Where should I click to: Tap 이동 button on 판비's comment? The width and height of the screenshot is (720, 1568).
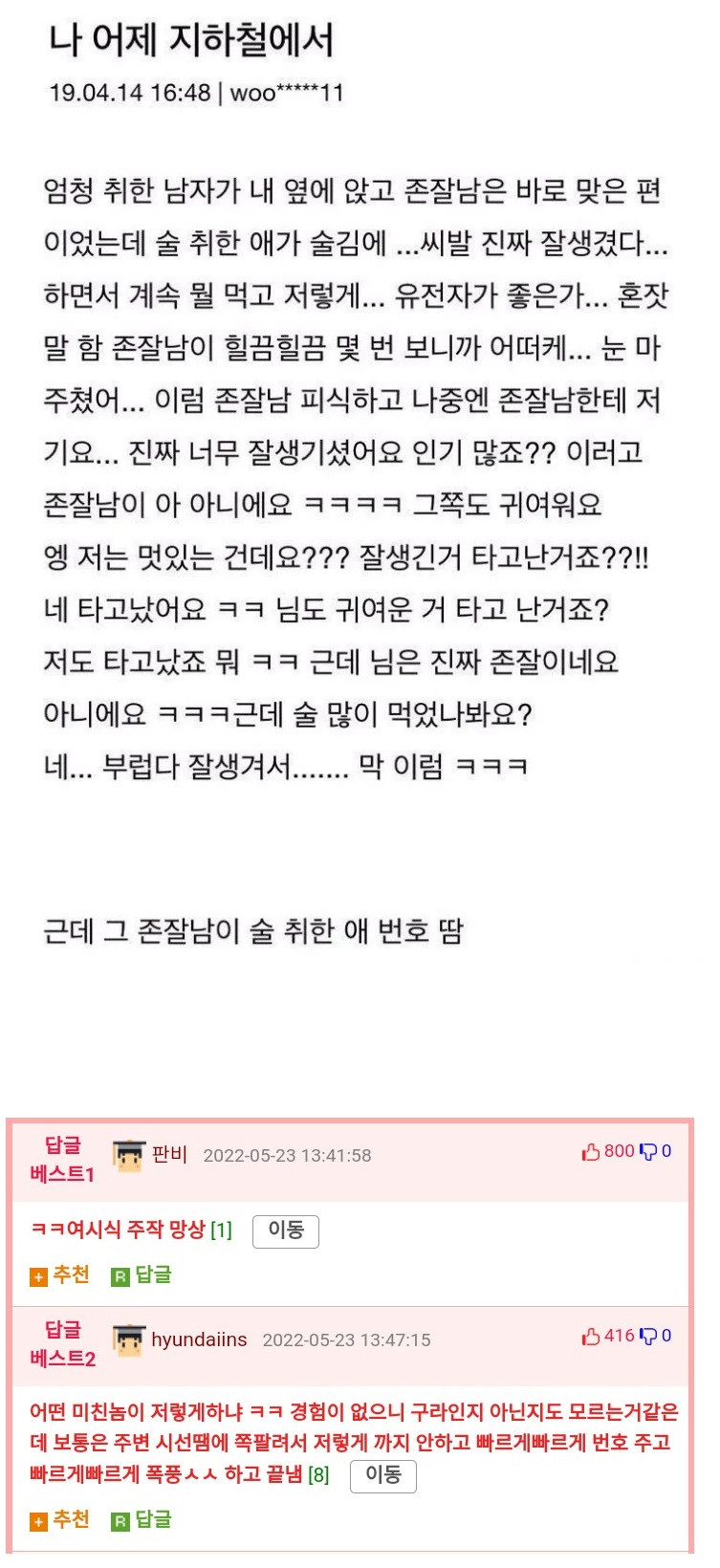coord(285,1230)
